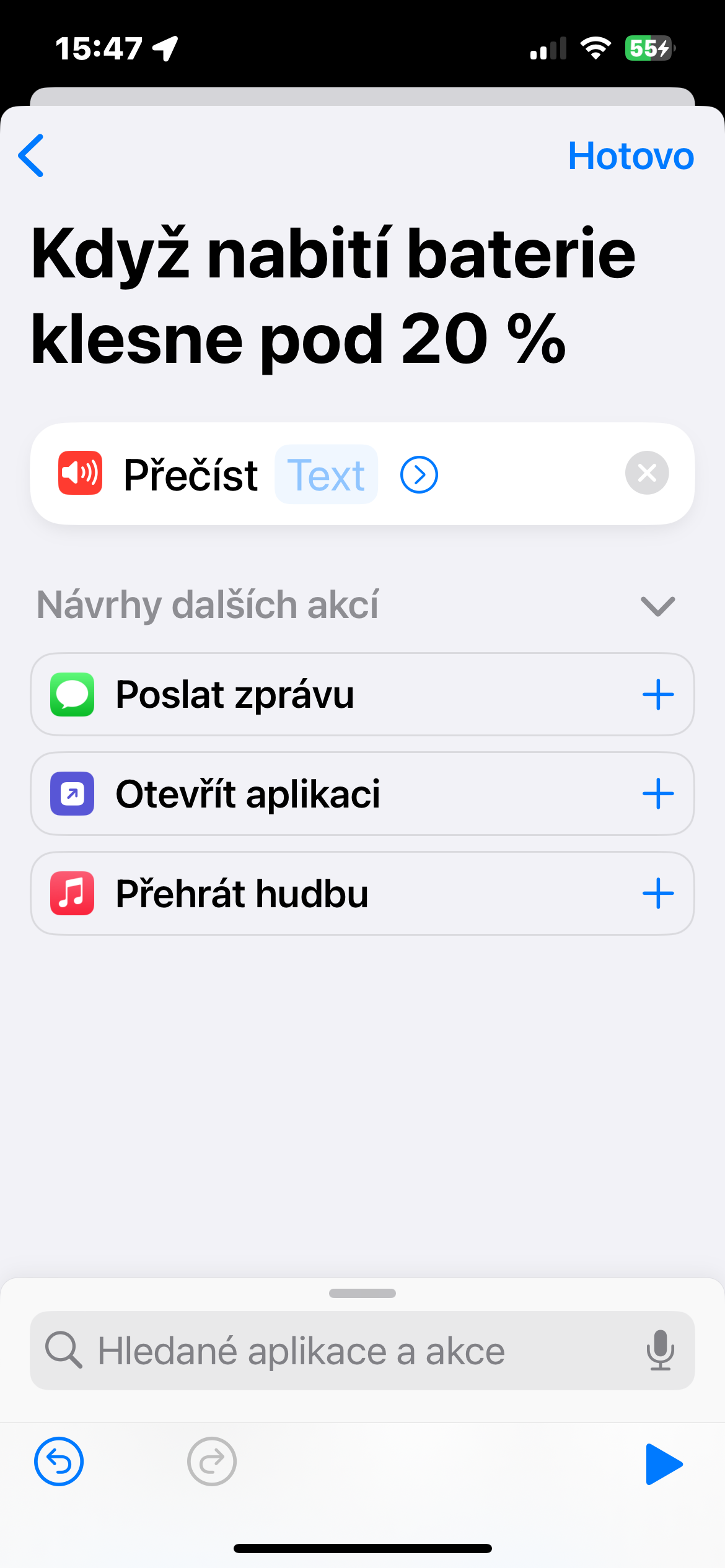Redo the last change

212,1462
